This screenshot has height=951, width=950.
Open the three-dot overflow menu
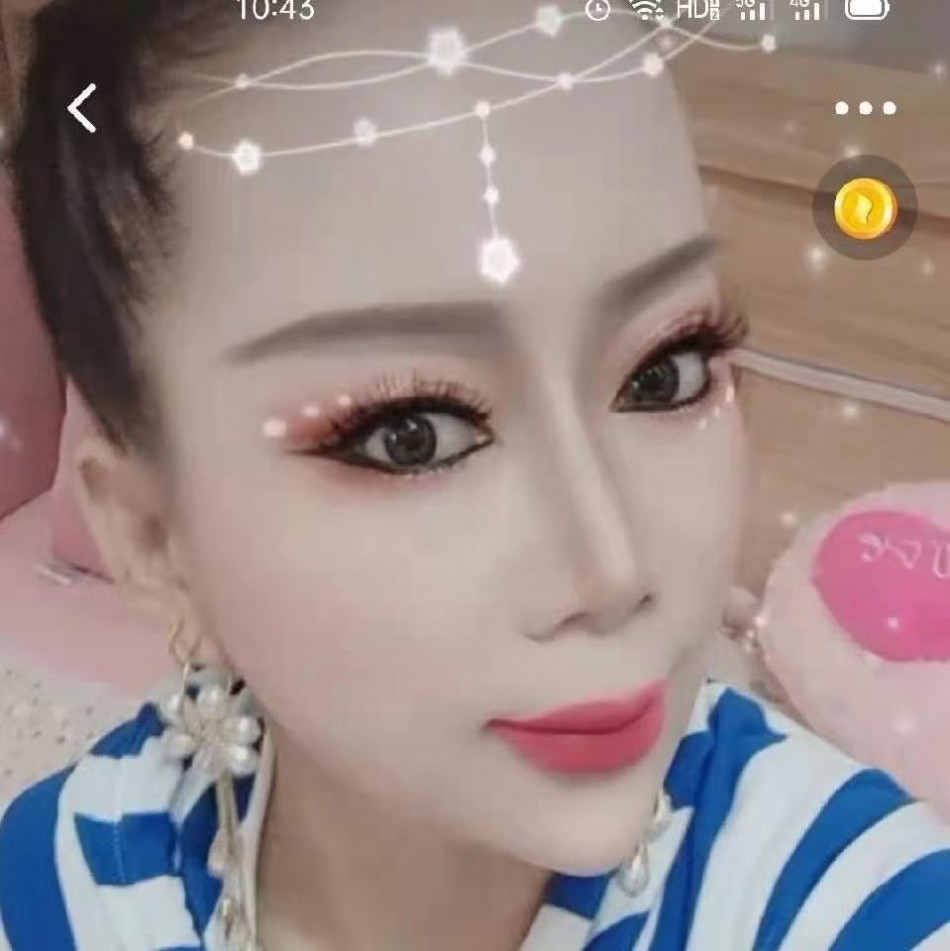866,108
